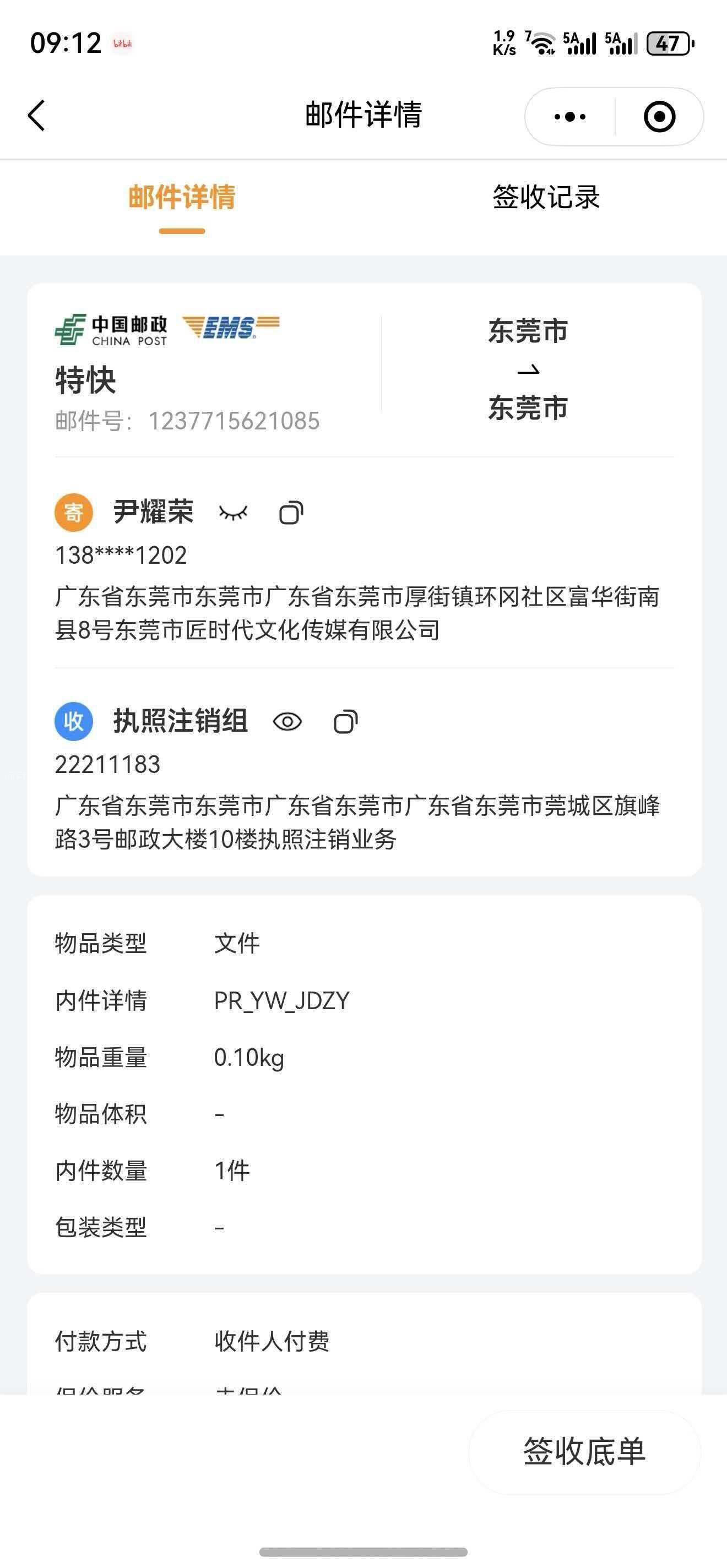The width and height of the screenshot is (727, 1568).
Task: Copy recipient 执照注销组's information
Action: tap(345, 722)
